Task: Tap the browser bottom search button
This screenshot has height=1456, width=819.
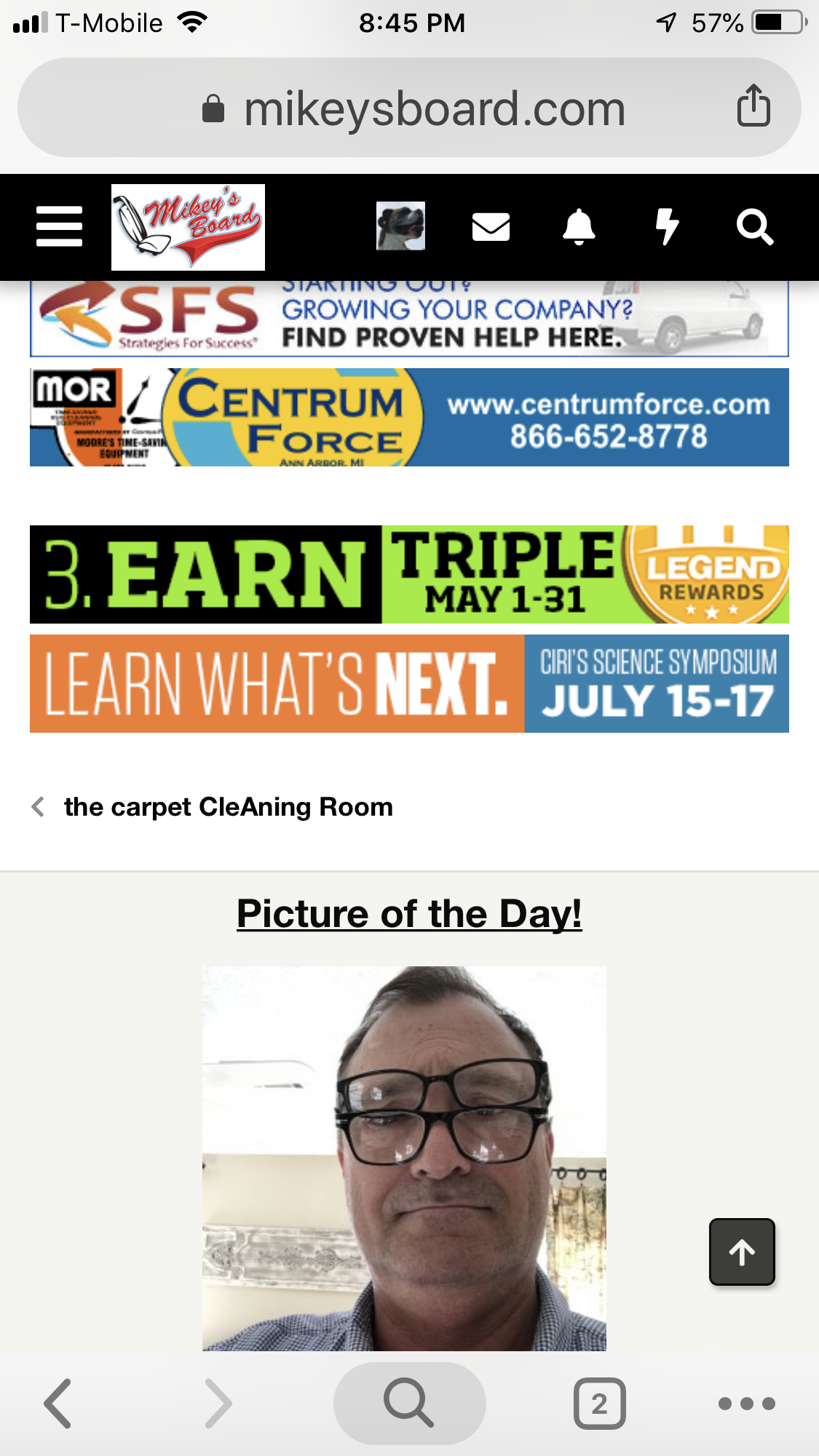Action: [409, 1403]
